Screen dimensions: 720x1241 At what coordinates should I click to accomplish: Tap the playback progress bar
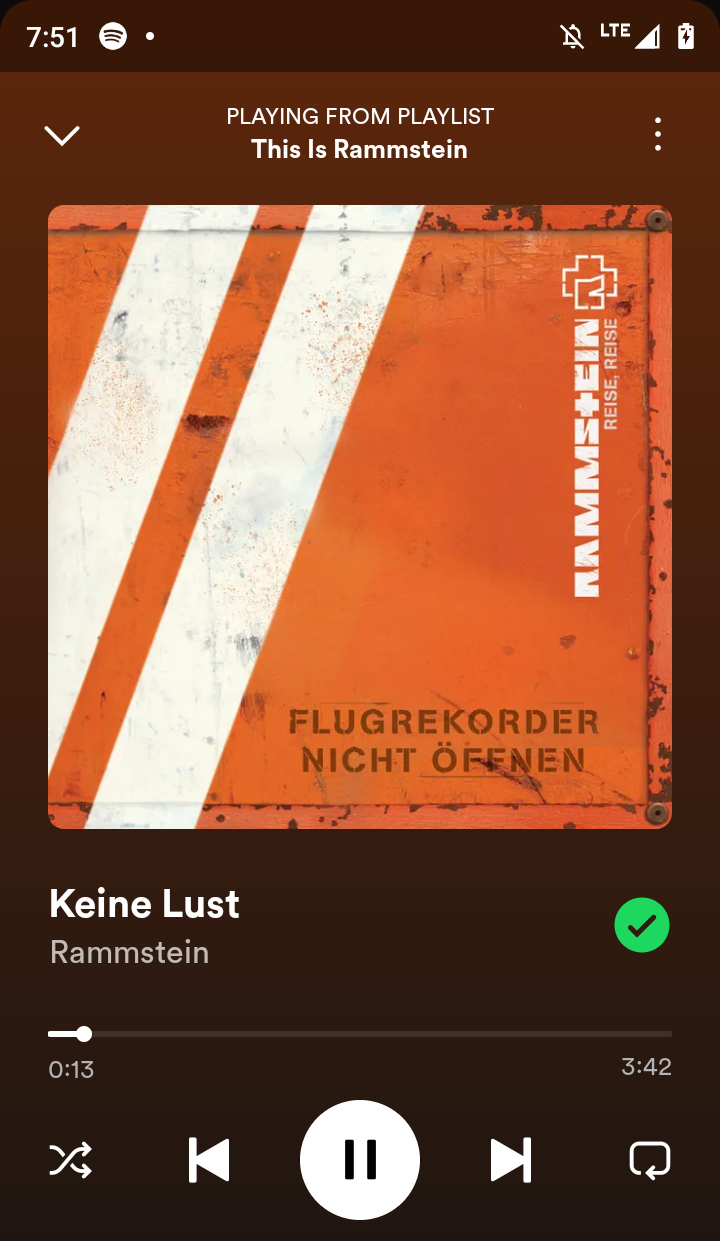pos(360,1034)
